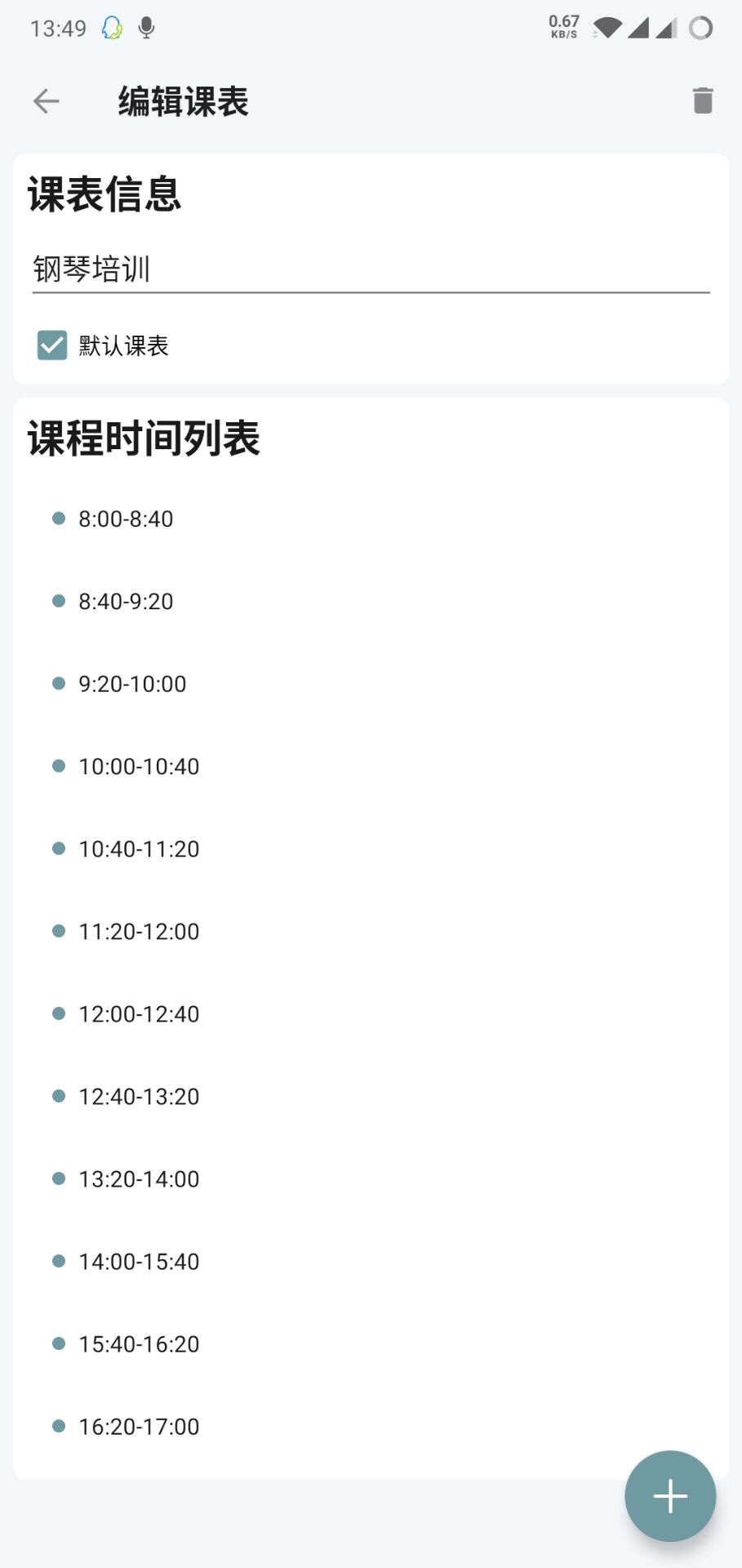742x1568 pixels.
Task: Toggle the default schedule setting off
Action: point(51,345)
